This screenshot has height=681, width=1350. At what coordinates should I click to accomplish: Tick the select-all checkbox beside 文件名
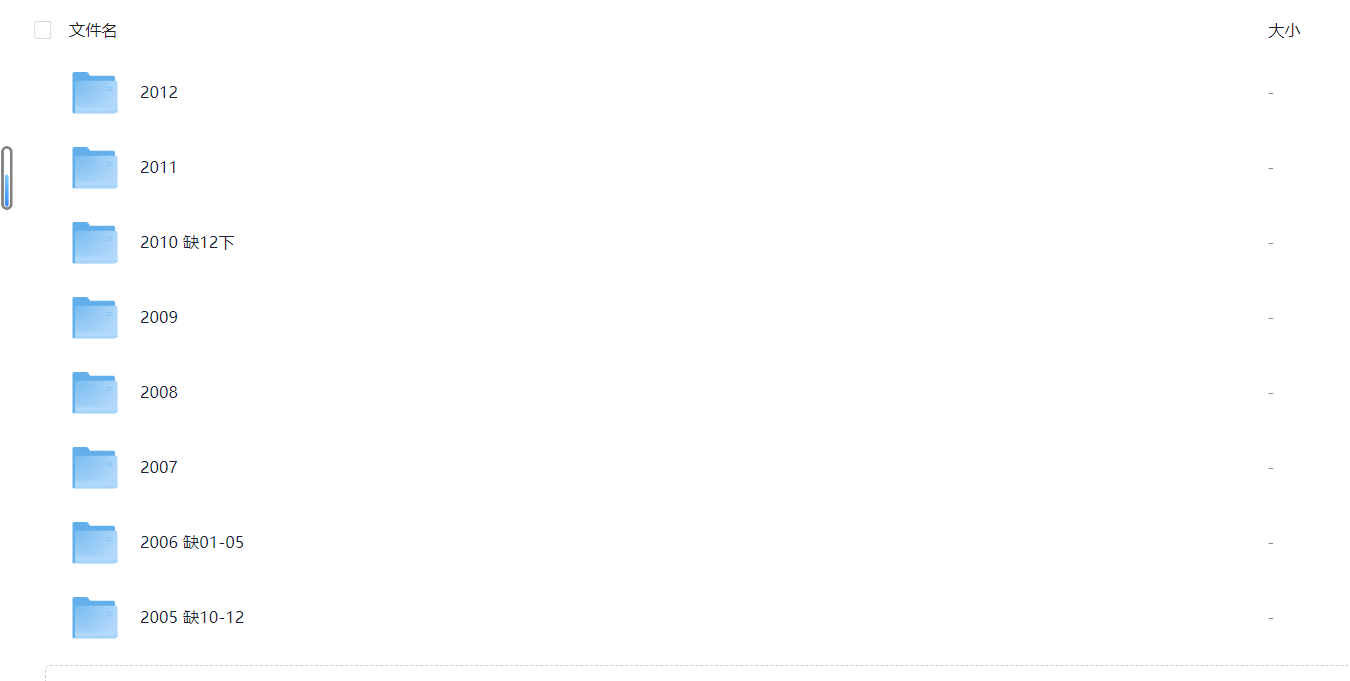tap(43, 30)
